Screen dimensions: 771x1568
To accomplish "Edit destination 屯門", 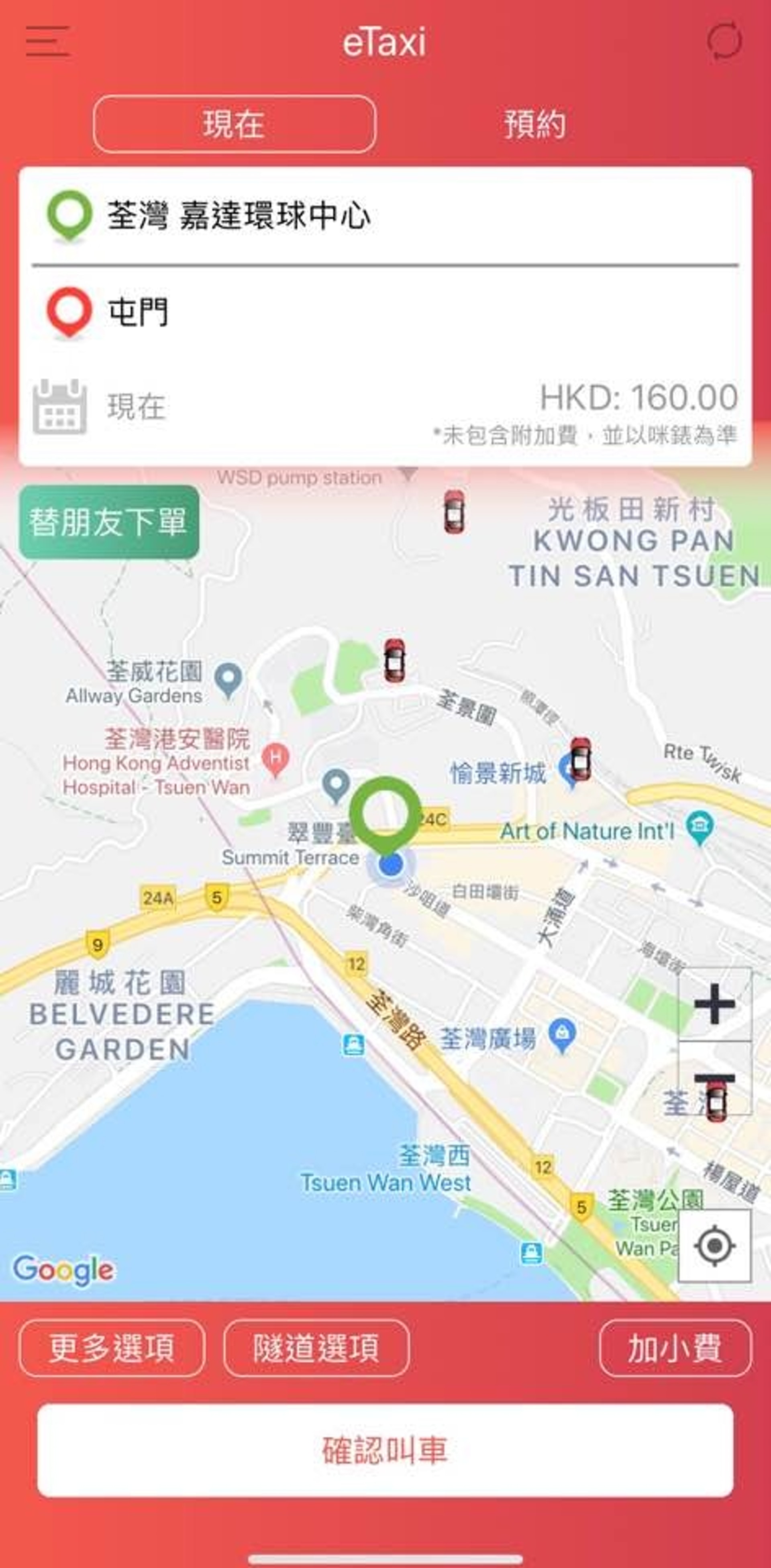I will click(x=139, y=312).
